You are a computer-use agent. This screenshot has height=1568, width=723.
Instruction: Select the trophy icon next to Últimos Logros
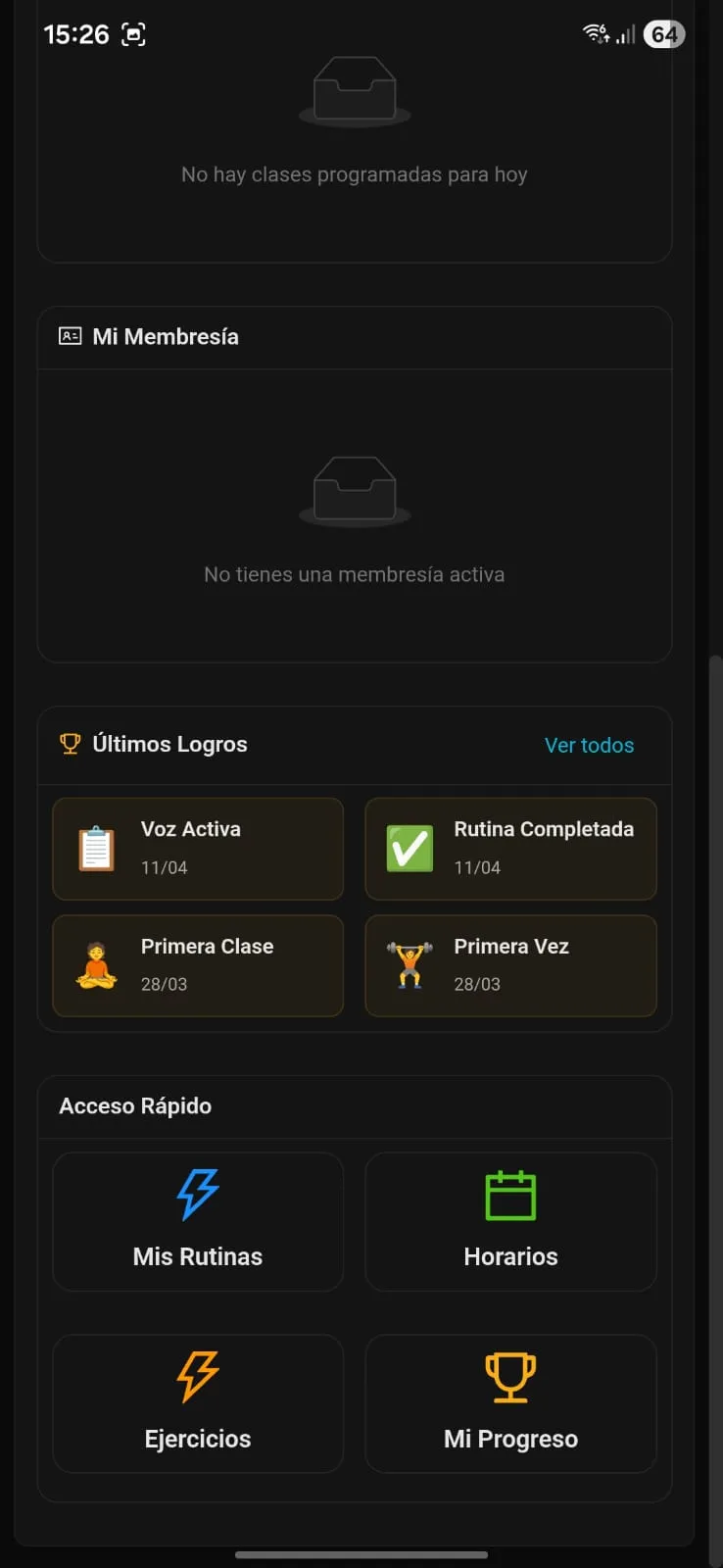pyautogui.click(x=69, y=744)
